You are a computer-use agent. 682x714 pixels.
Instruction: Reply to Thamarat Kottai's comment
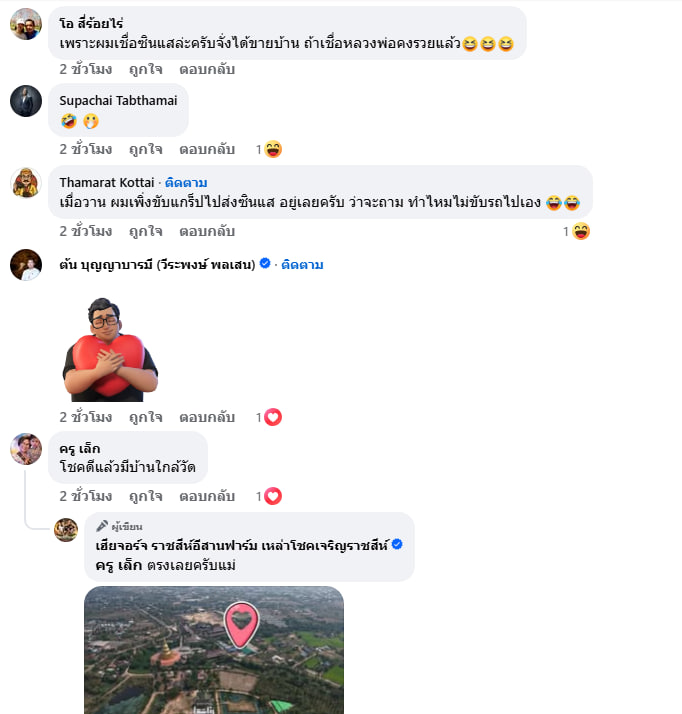click(x=206, y=231)
